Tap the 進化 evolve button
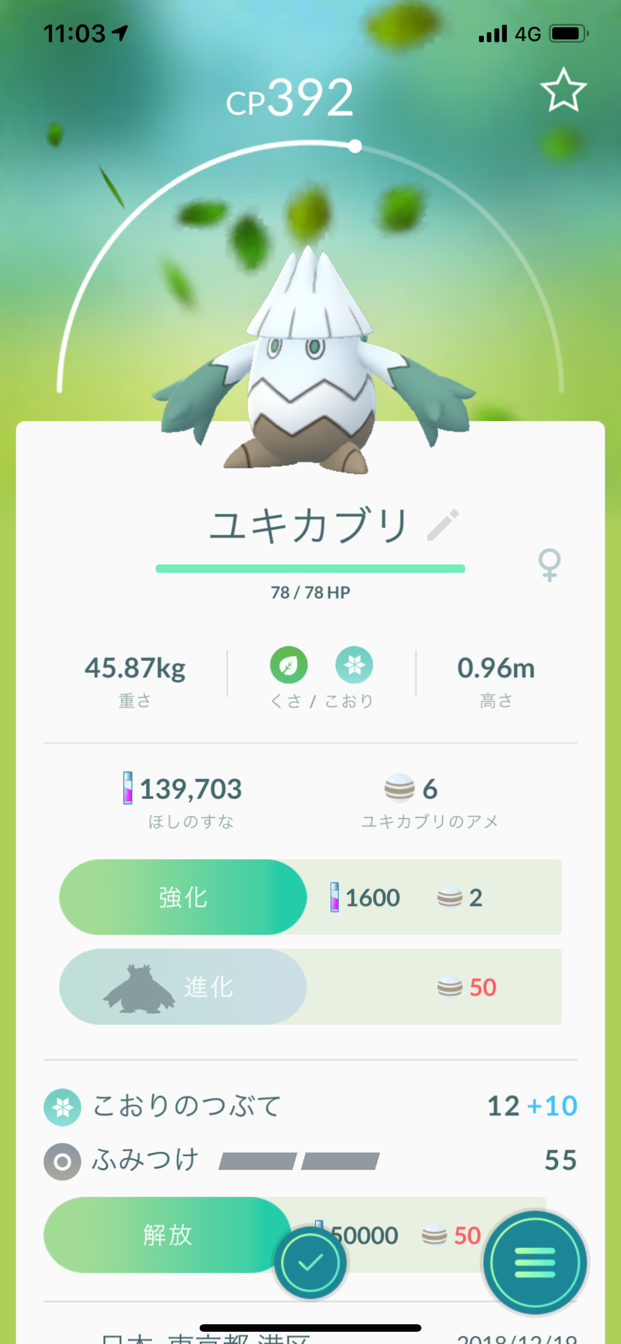The height and width of the screenshot is (1344, 621). 183,987
